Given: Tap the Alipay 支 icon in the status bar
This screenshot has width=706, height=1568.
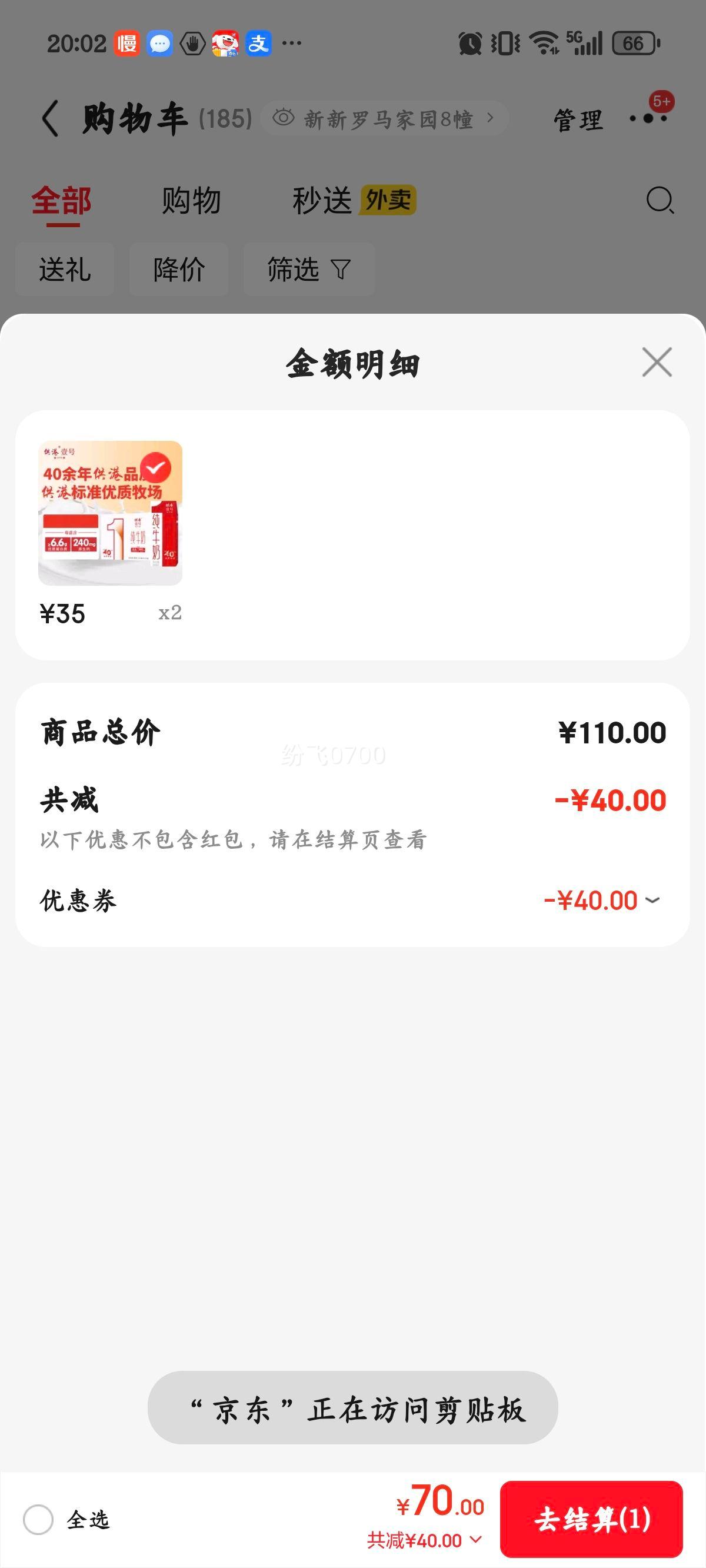Looking at the screenshot, I should pyautogui.click(x=260, y=42).
